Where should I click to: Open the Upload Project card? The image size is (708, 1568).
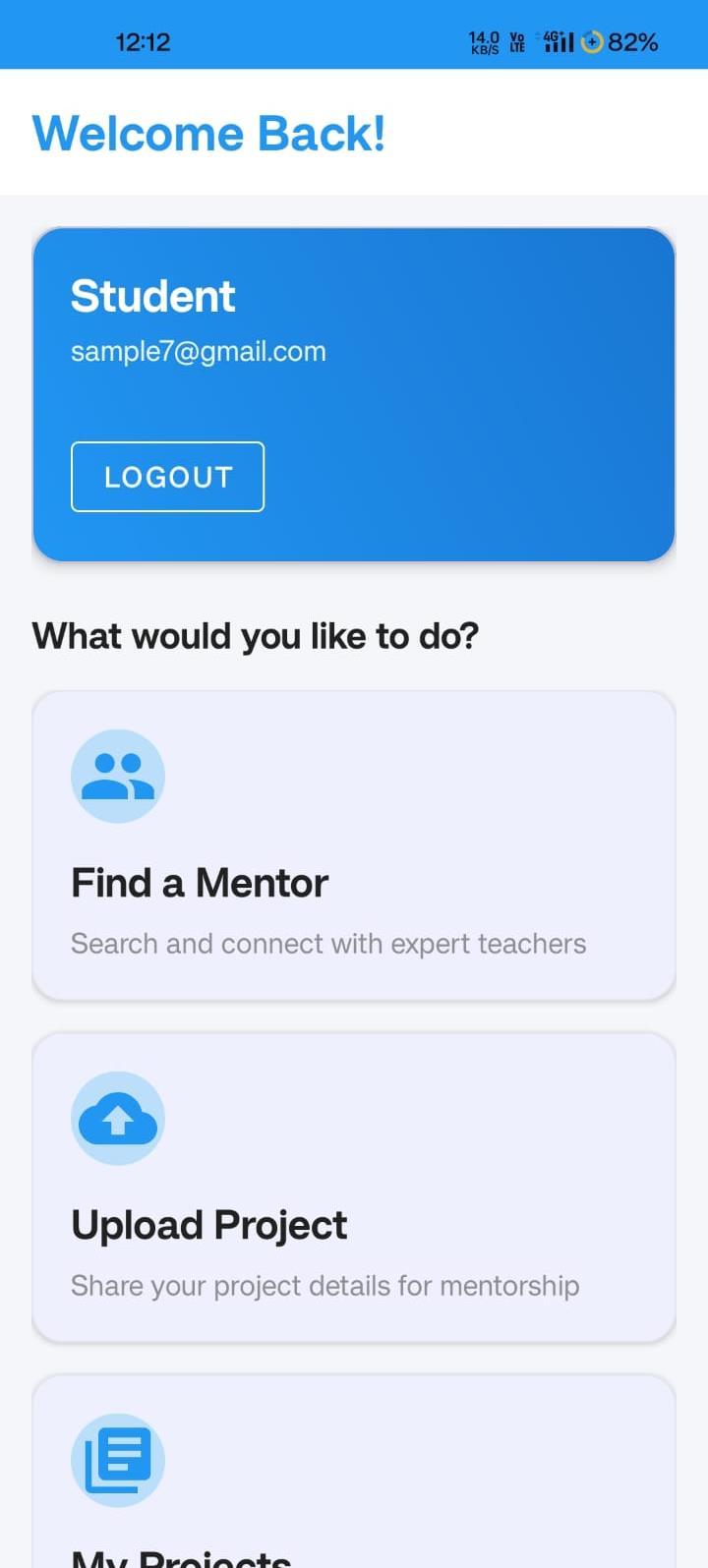click(x=353, y=1187)
